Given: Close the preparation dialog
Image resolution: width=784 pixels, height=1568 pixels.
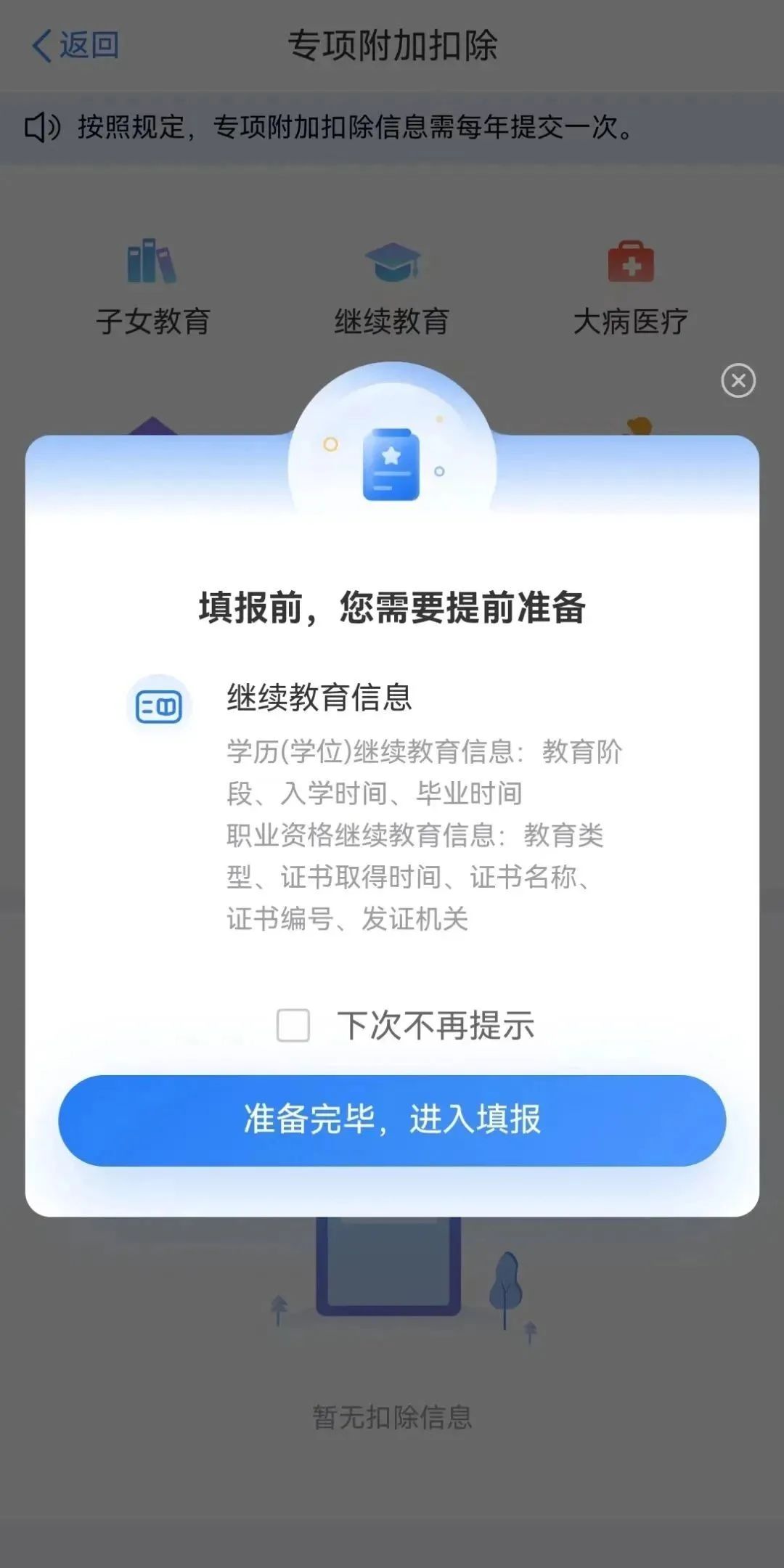Looking at the screenshot, I should coord(738,380).
